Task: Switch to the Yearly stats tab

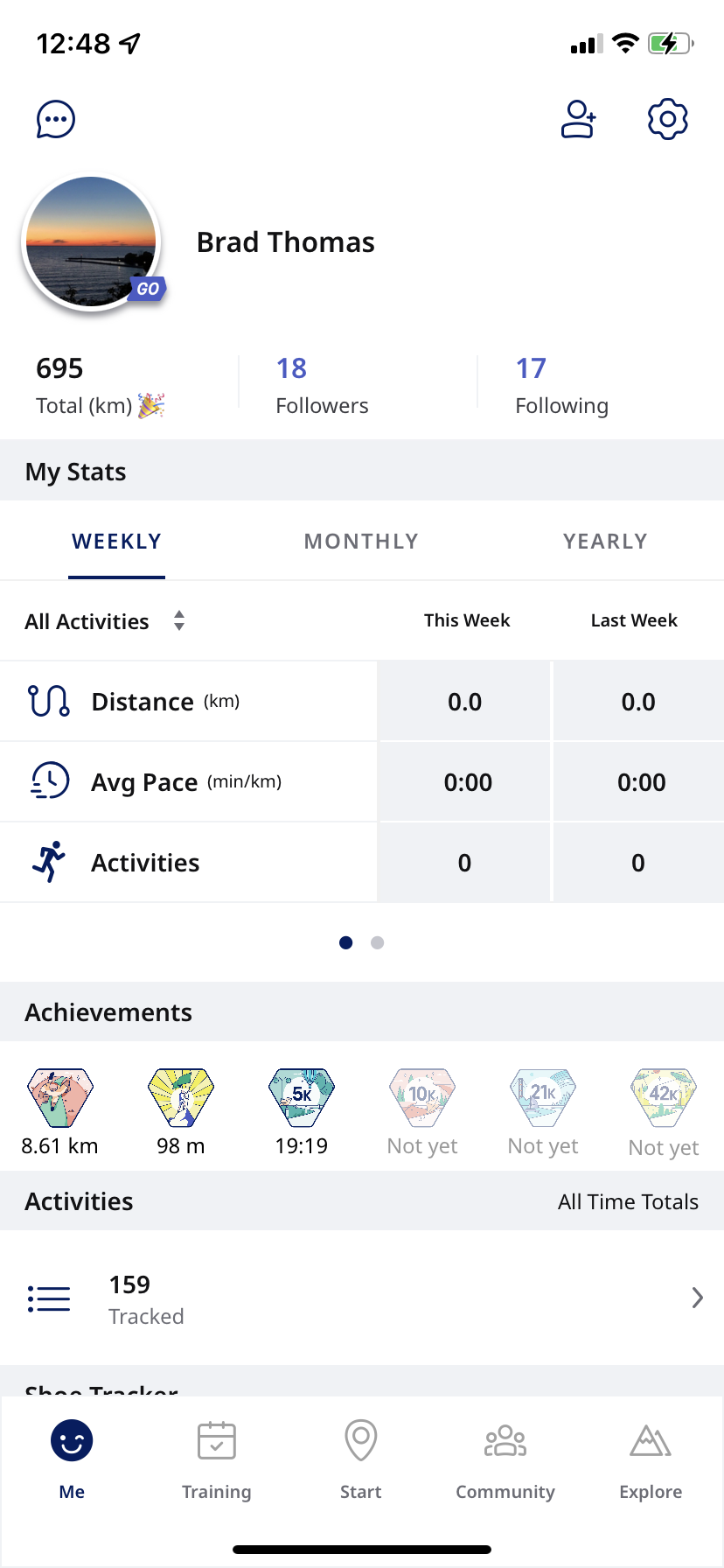Action: [605, 542]
